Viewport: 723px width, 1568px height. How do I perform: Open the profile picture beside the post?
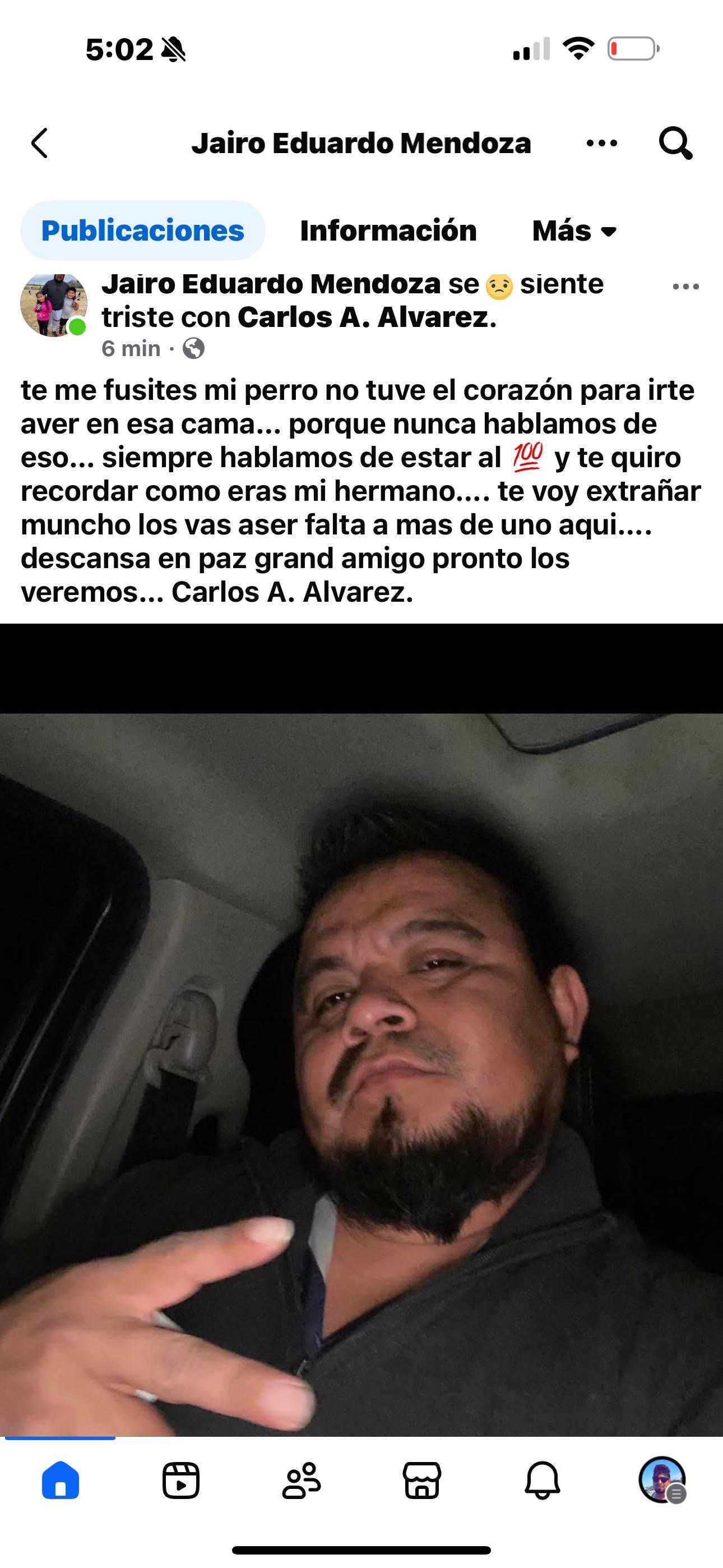[x=54, y=305]
